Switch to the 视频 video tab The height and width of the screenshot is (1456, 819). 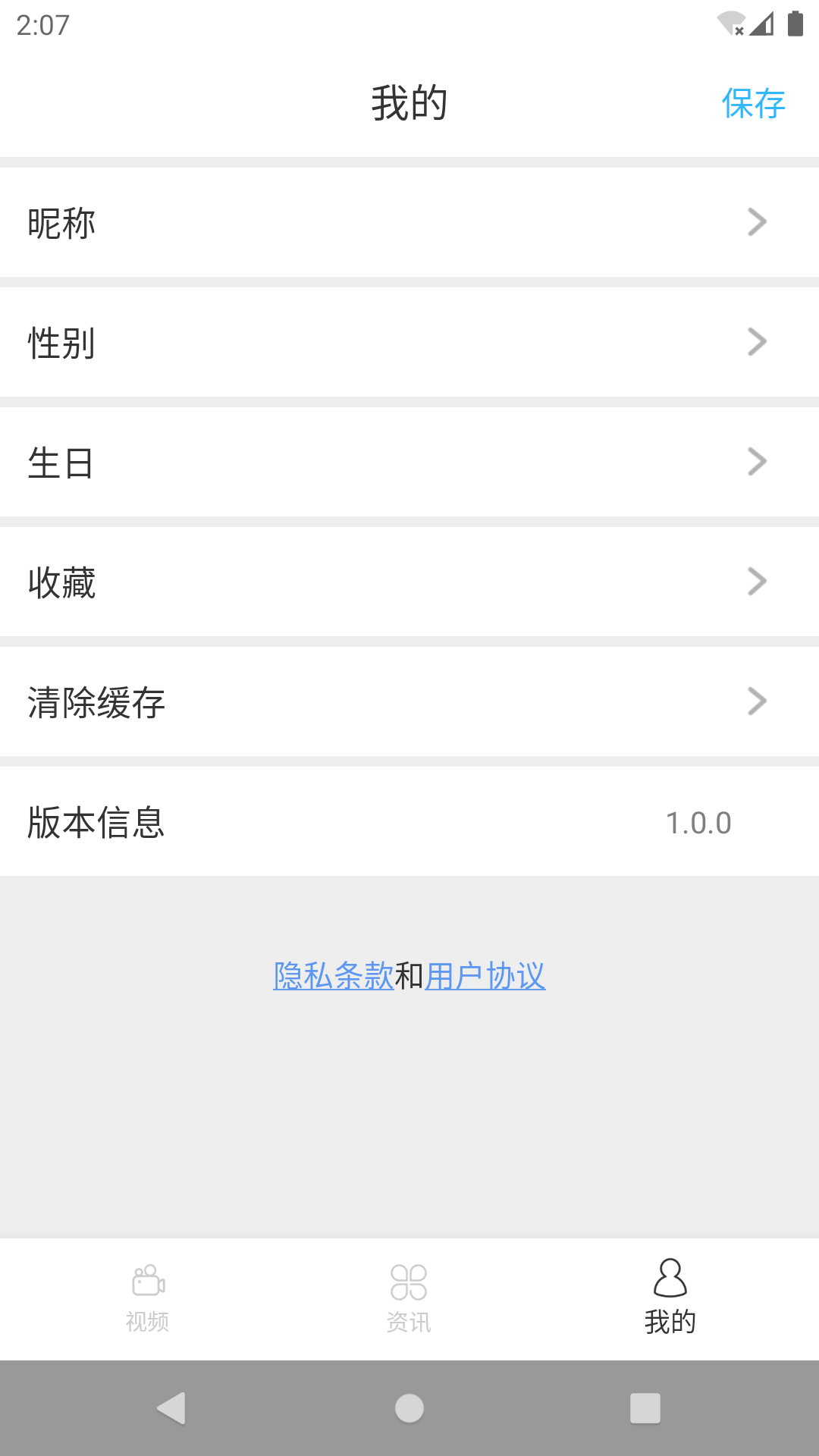pyautogui.click(x=148, y=1298)
